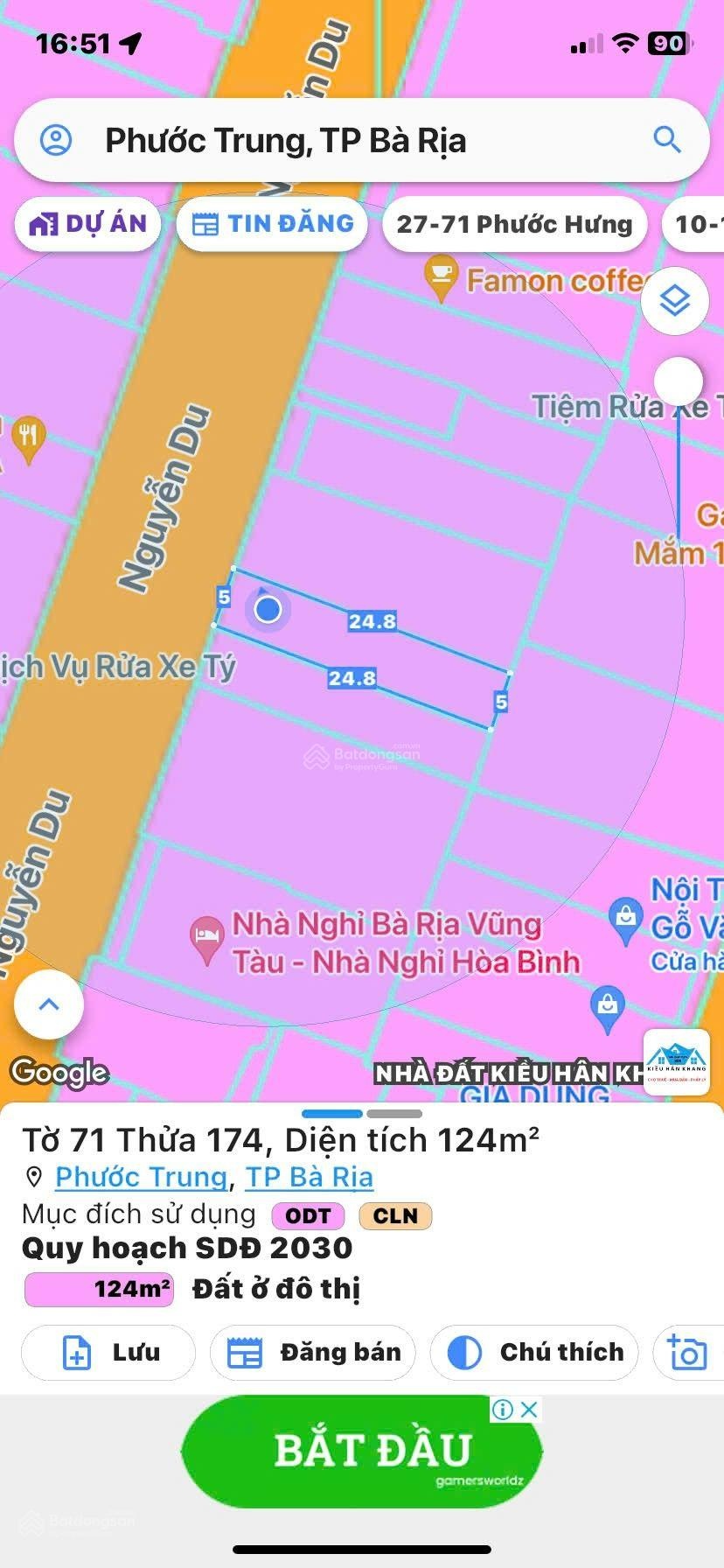
Task: Tap the CLN land-use tag
Action: pyautogui.click(x=395, y=1216)
